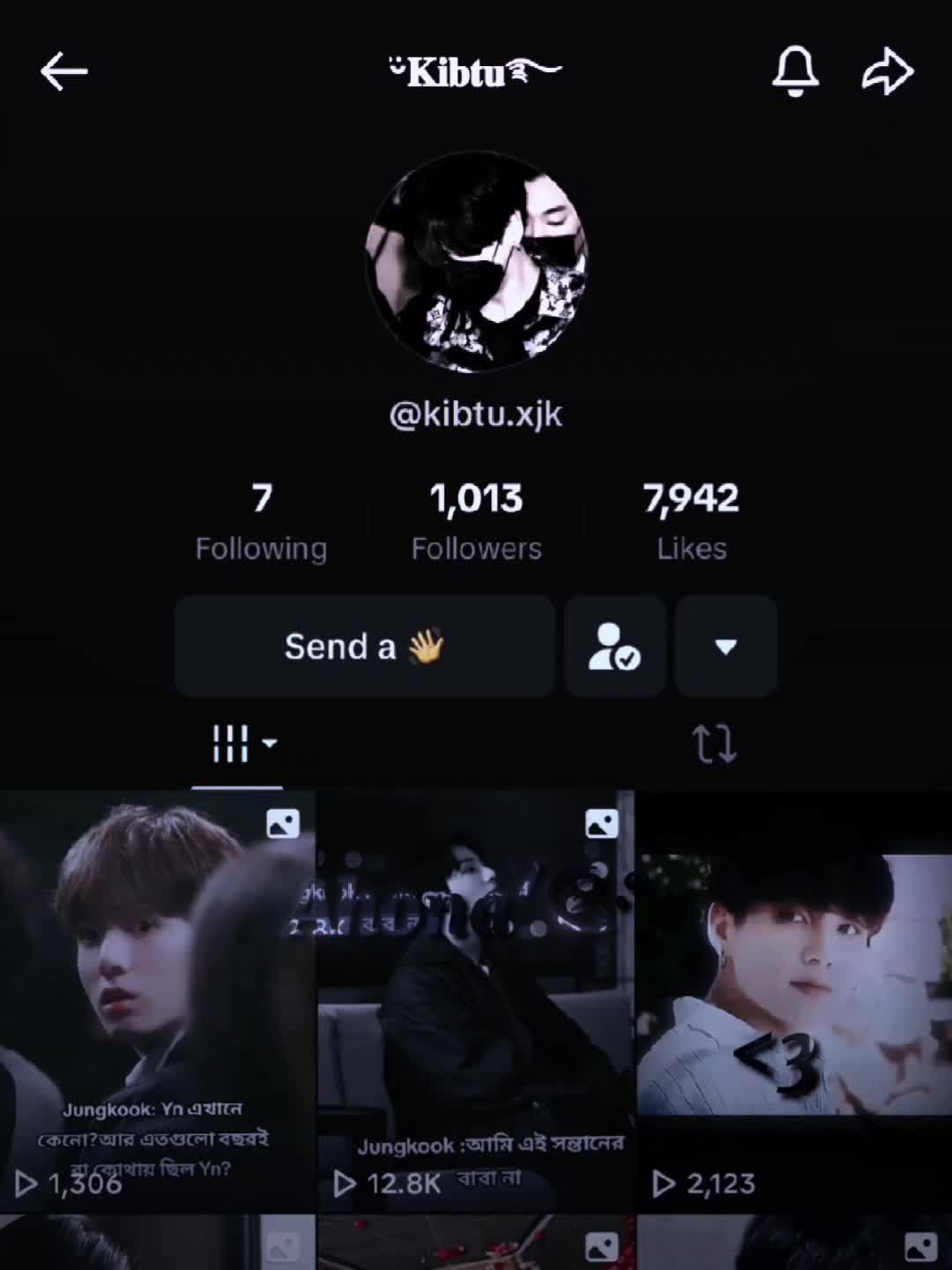
Task: Share this profile
Action: (x=887, y=71)
